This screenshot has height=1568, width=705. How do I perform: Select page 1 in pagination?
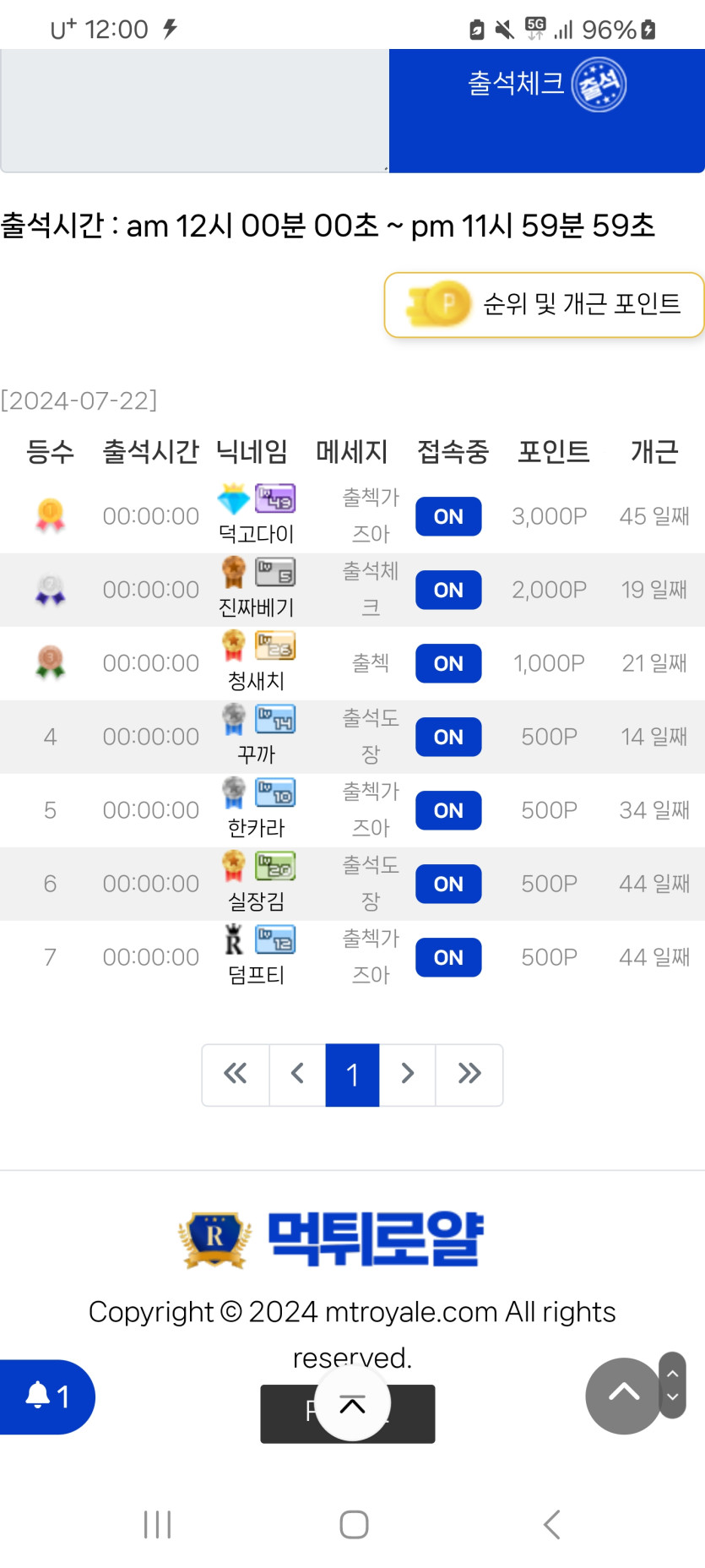tap(352, 1075)
